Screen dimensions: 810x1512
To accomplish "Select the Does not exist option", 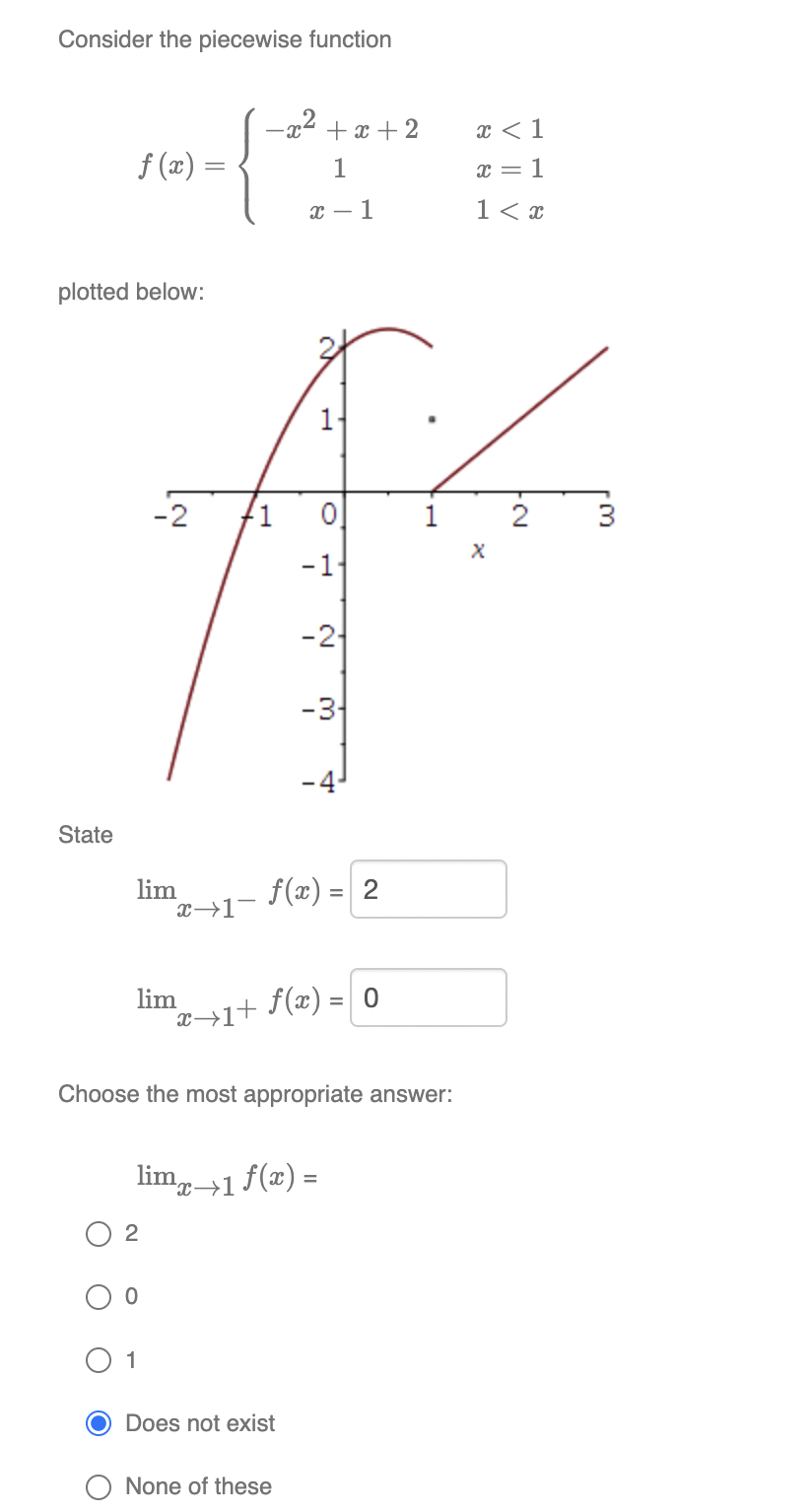I will pos(99,1423).
